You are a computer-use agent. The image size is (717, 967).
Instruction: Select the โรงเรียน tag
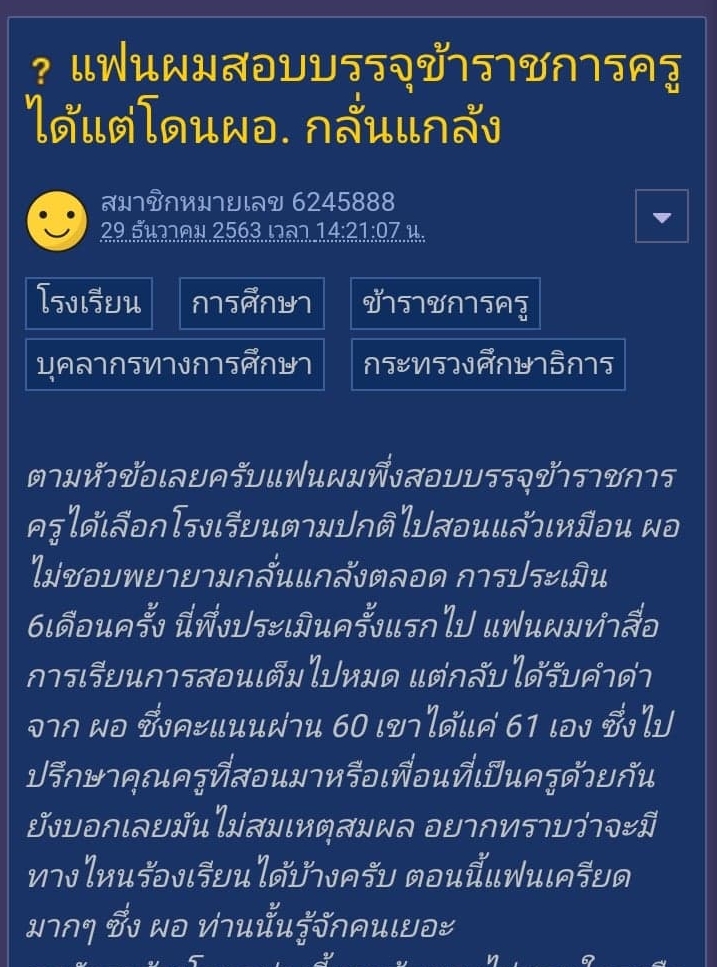pyautogui.click(x=89, y=303)
